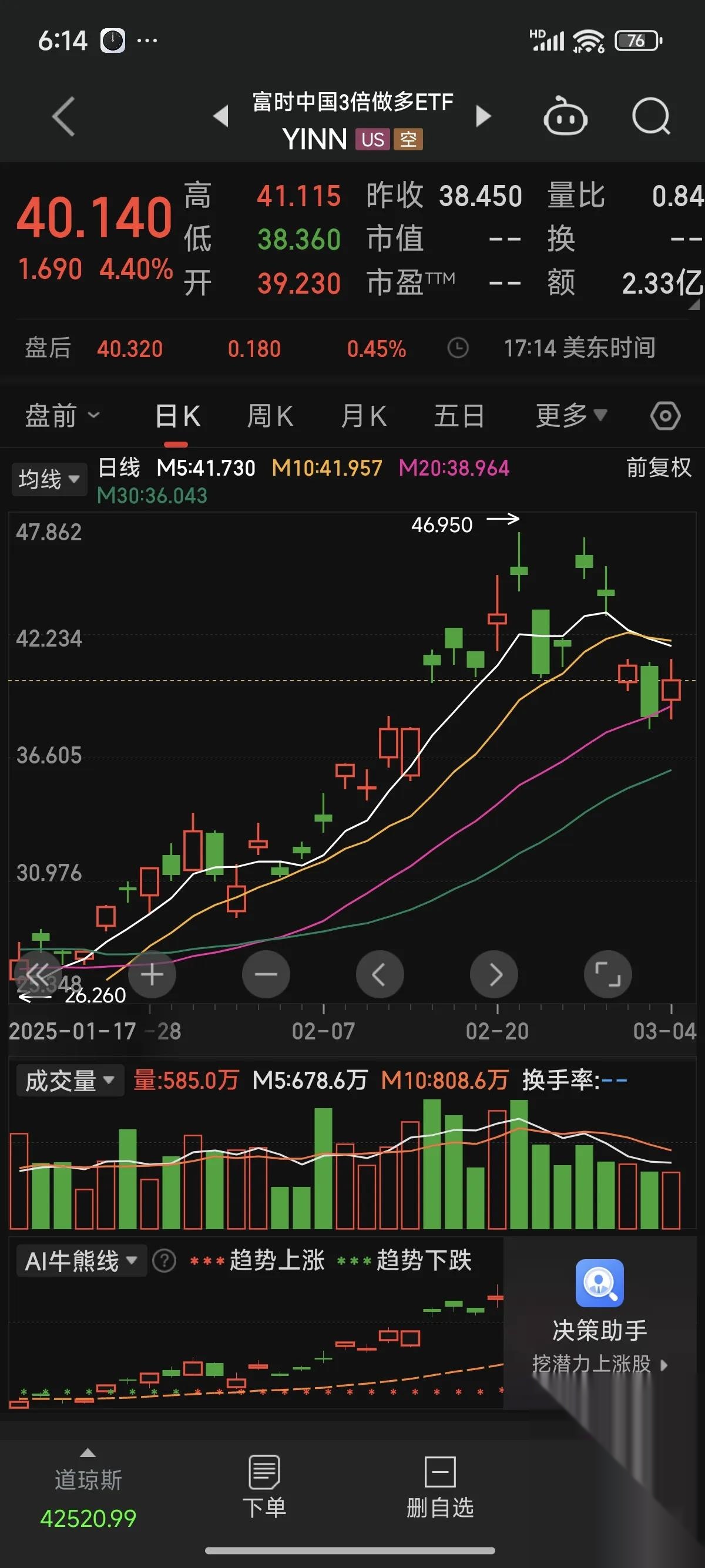Tap the 空 short-sell badge beside YINN
The height and width of the screenshot is (1568, 705).
click(x=409, y=139)
